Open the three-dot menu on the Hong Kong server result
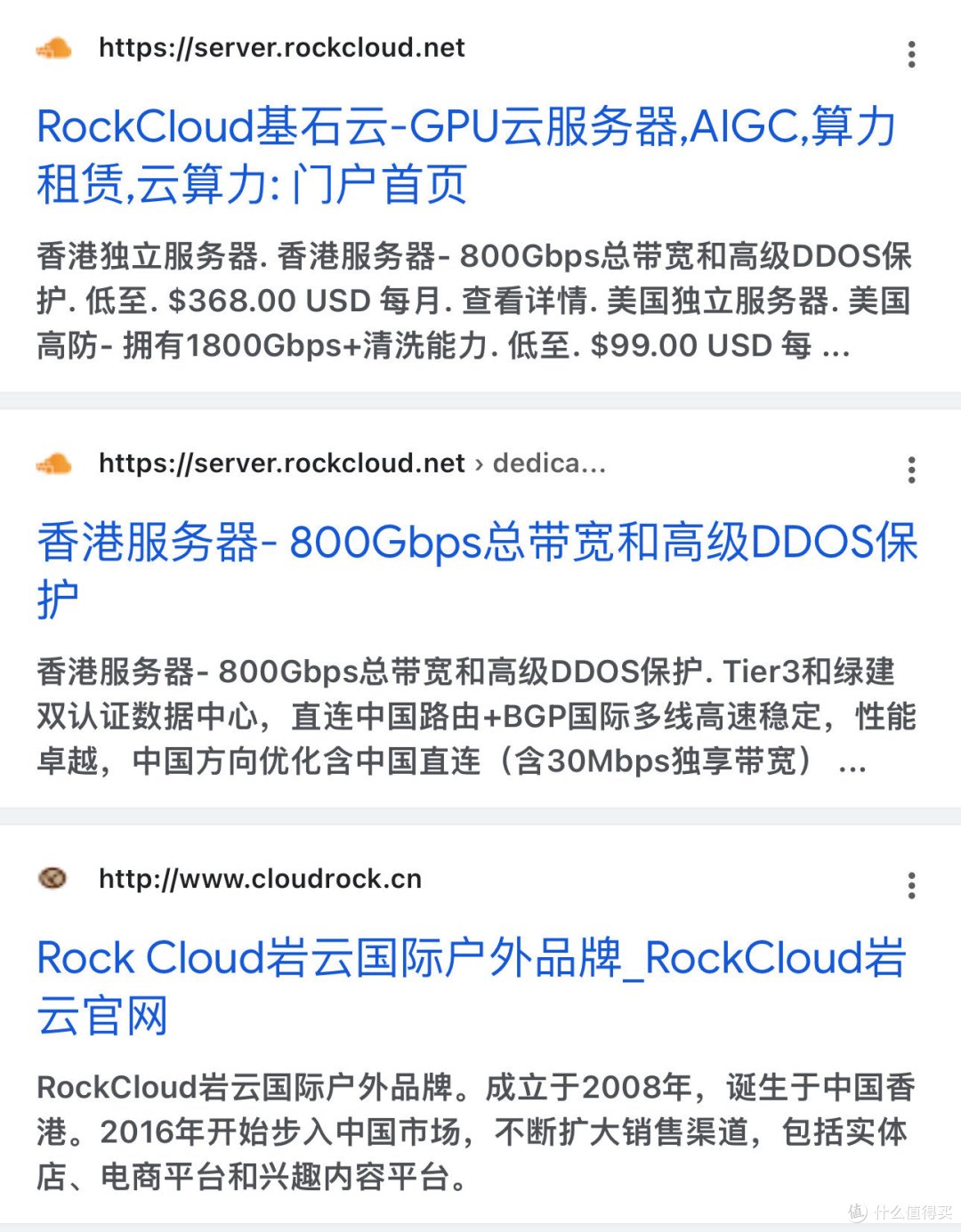Screen dimensions: 961x1232 click(912, 471)
